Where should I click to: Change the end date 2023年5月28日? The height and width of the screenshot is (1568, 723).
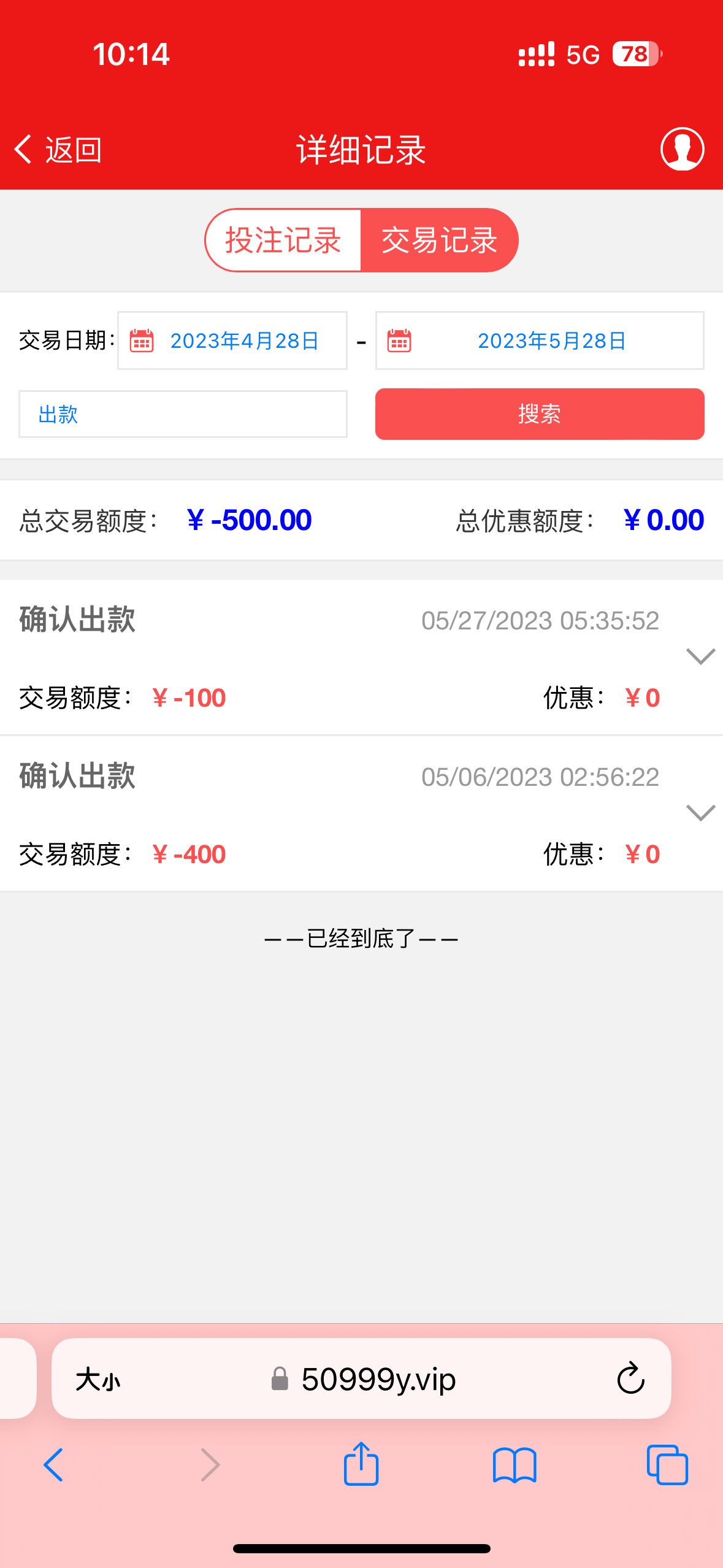tap(540, 340)
